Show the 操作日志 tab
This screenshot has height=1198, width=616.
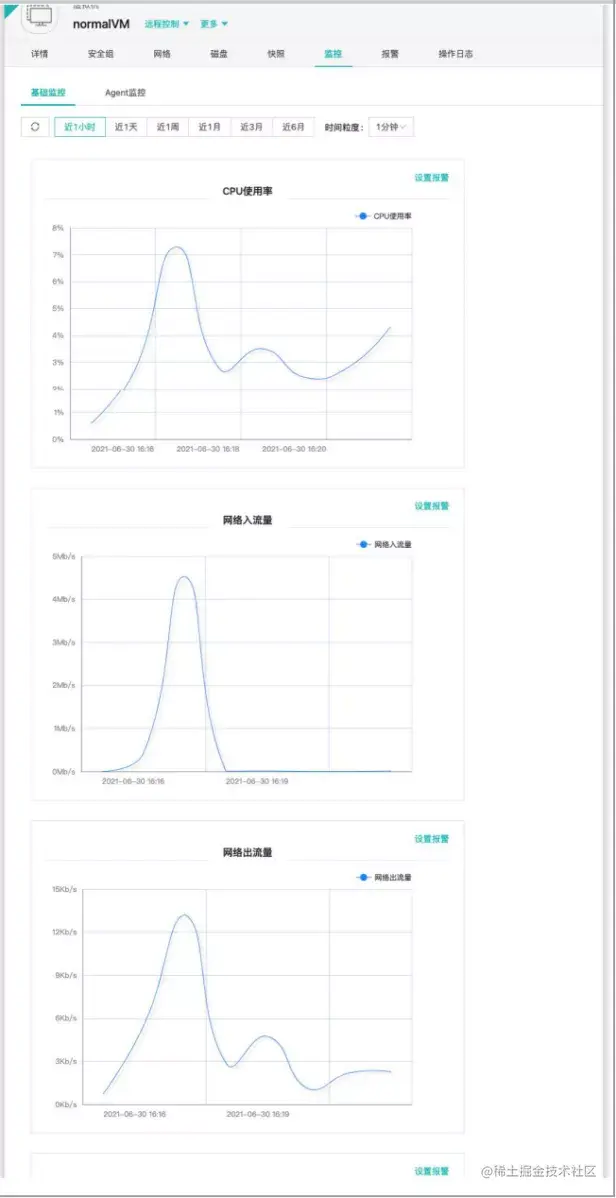coord(455,54)
